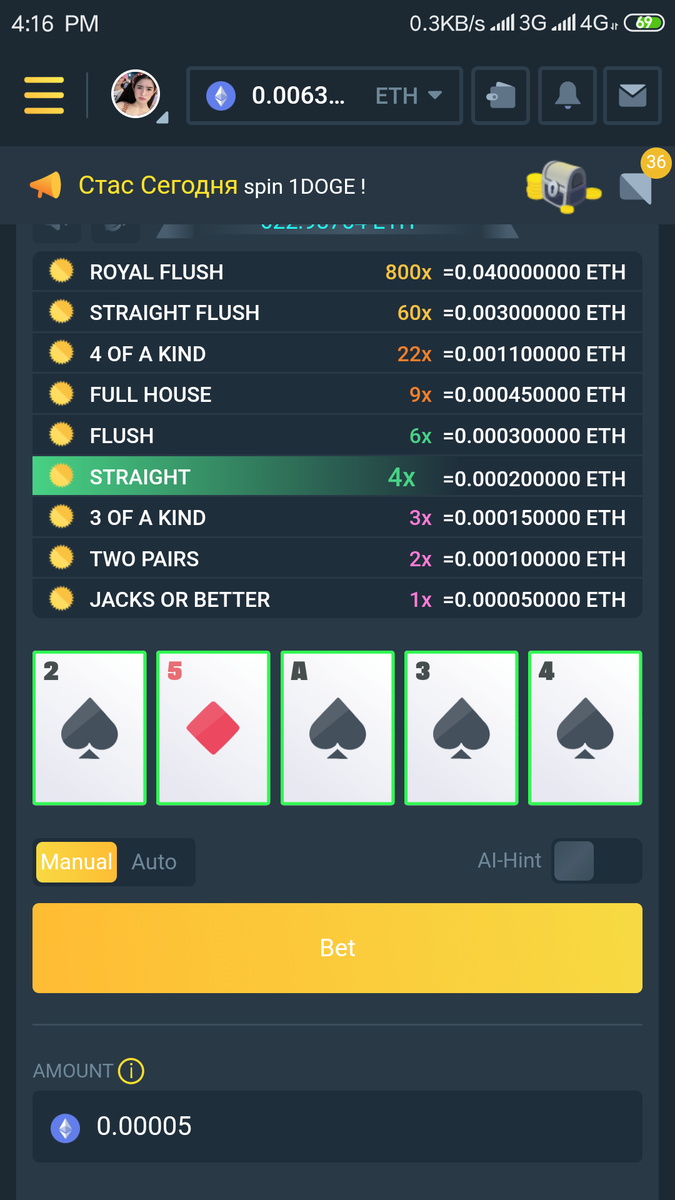
Task: Show the amount info tooltip
Action: [x=131, y=1071]
